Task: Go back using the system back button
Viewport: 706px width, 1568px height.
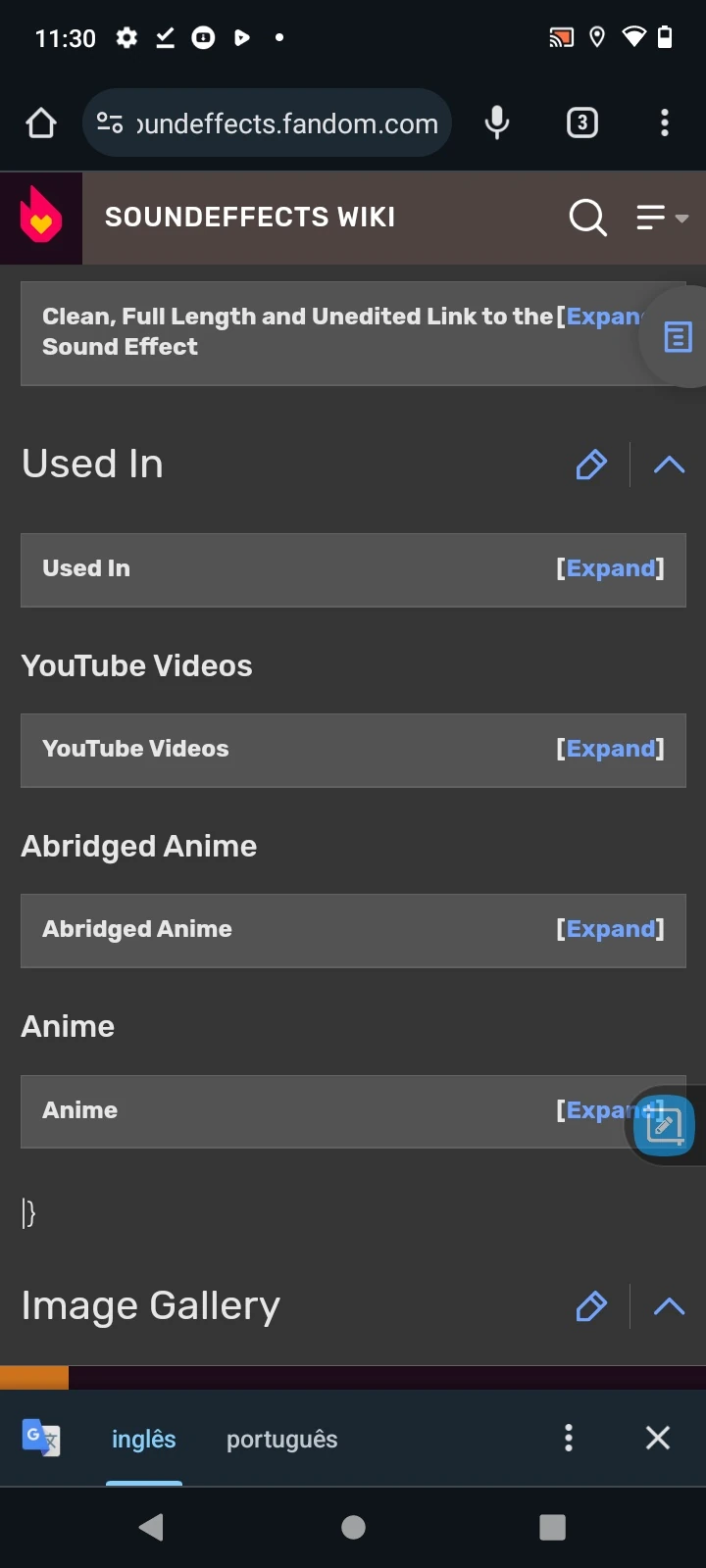Action: point(152,1527)
